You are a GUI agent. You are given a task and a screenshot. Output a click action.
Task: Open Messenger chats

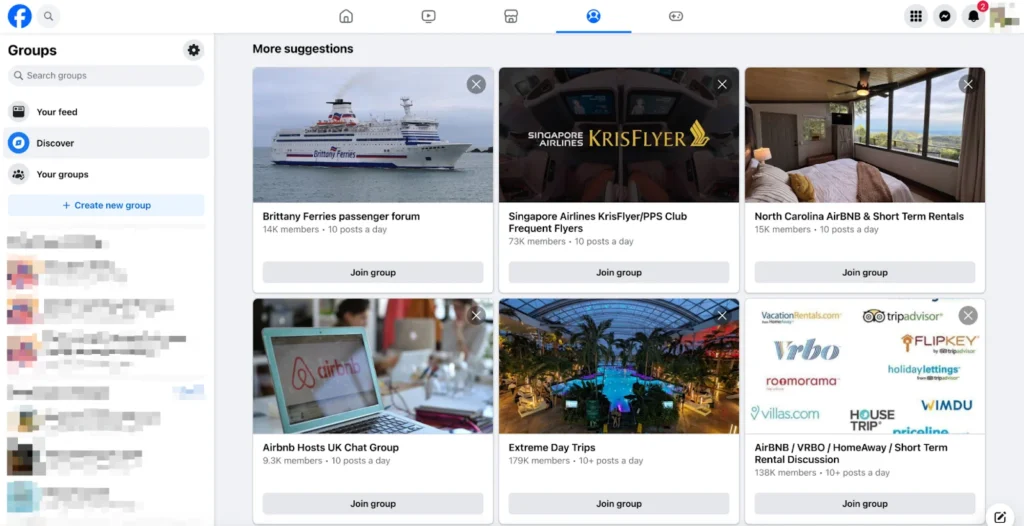(944, 16)
